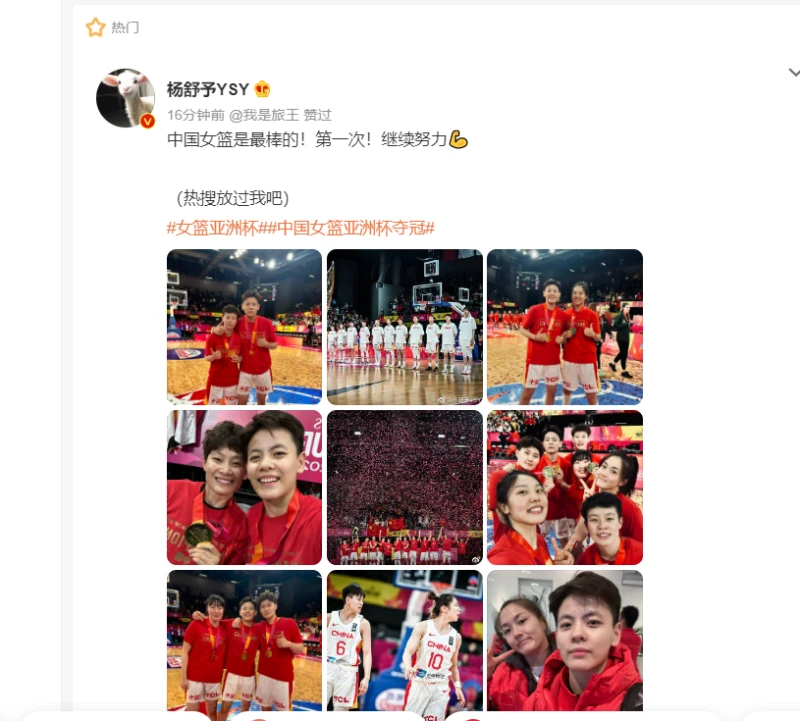The width and height of the screenshot is (800, 721).
Task: Open the last selfie in red jackets
Action: tap(564, 640)
